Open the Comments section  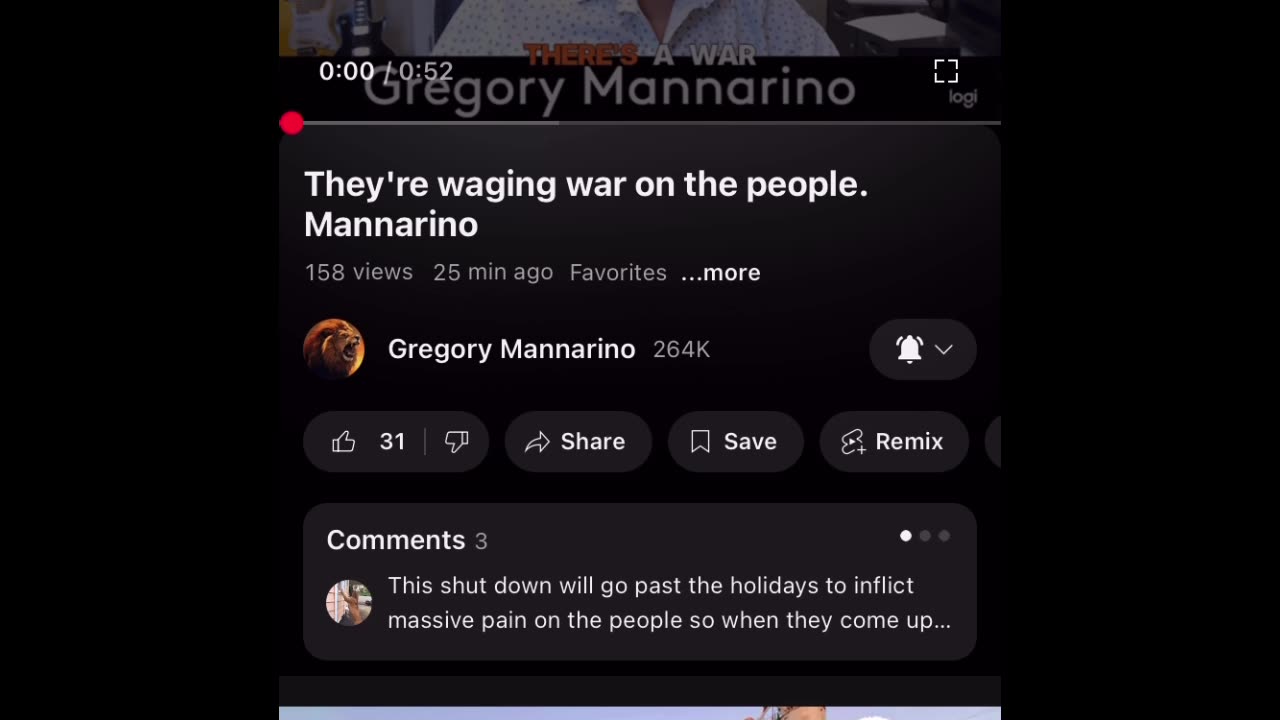[396, 540]
